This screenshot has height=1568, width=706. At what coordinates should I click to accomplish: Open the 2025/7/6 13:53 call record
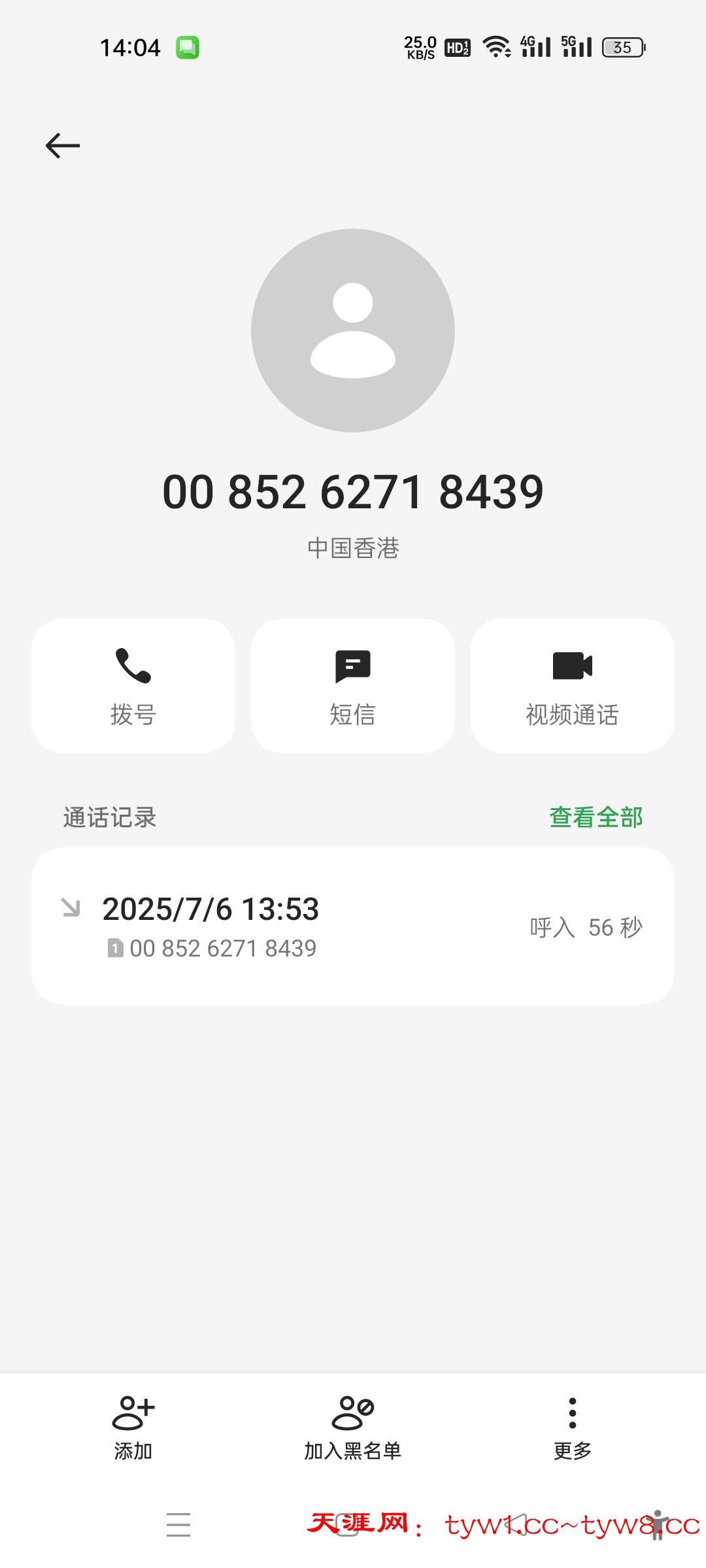tap(353, 926)
